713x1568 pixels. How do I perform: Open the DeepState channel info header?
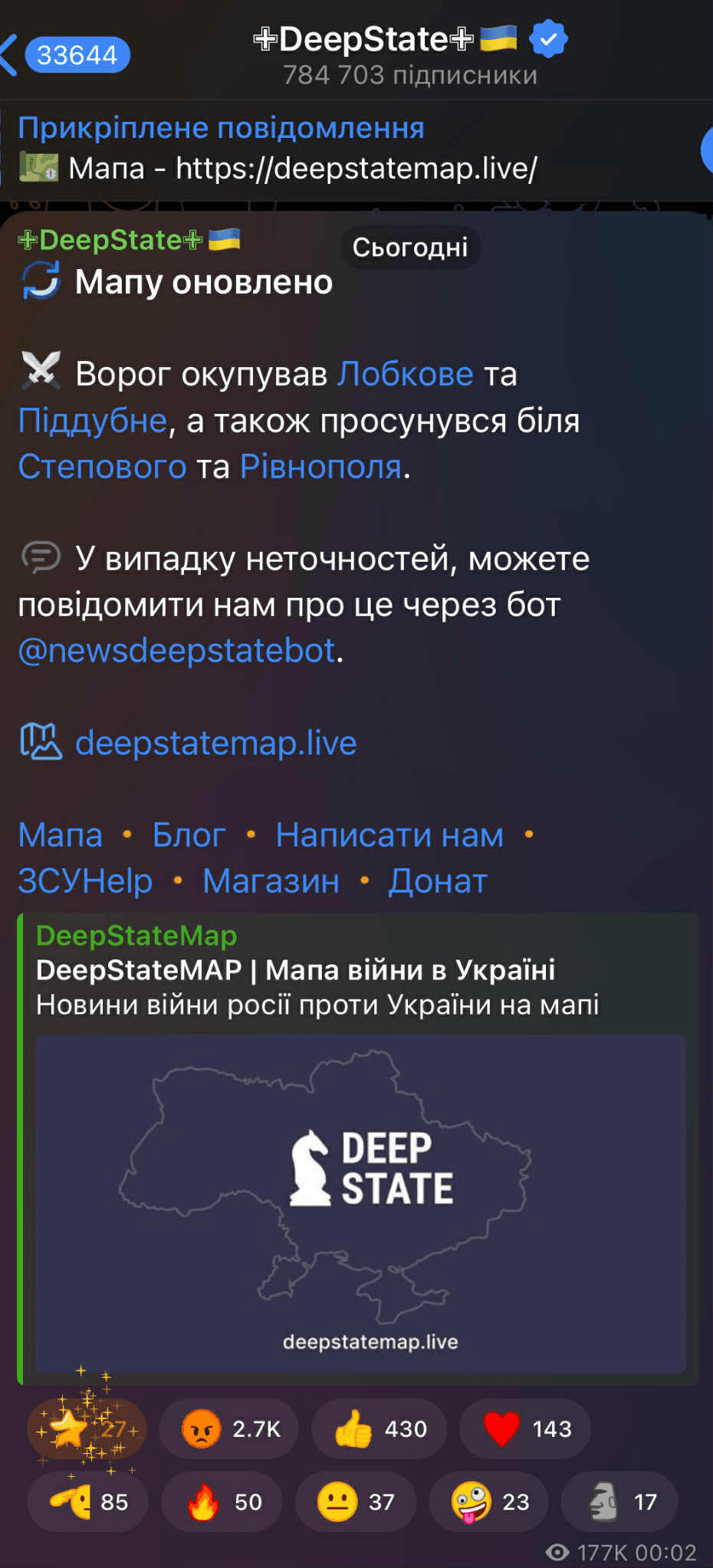tap(409, 54)
